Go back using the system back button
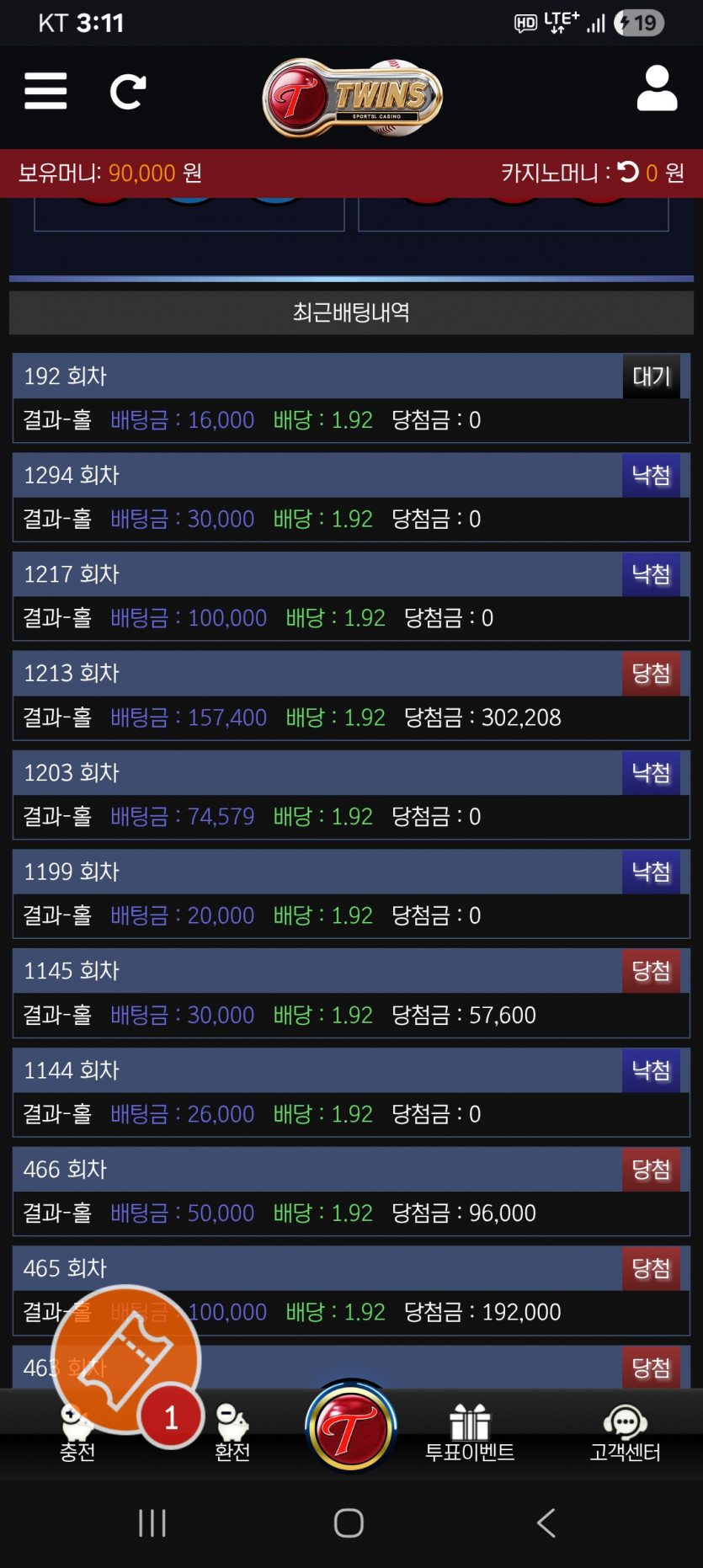Viewport: 703px width, 1568px height. (546, 1523)
